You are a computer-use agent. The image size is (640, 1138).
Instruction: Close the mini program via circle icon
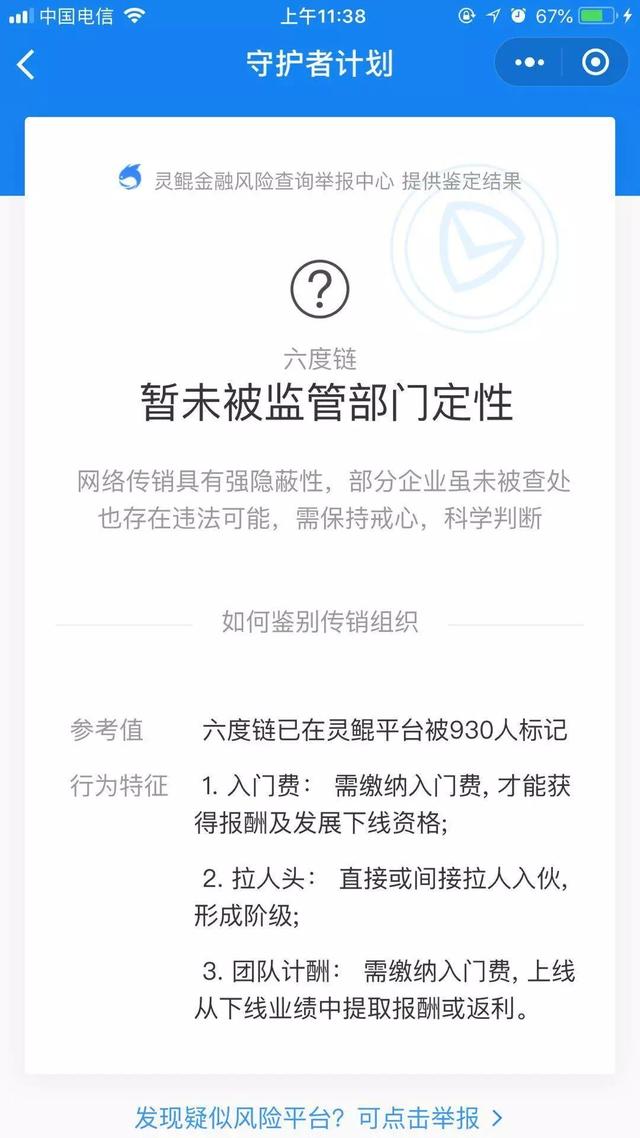596,62
